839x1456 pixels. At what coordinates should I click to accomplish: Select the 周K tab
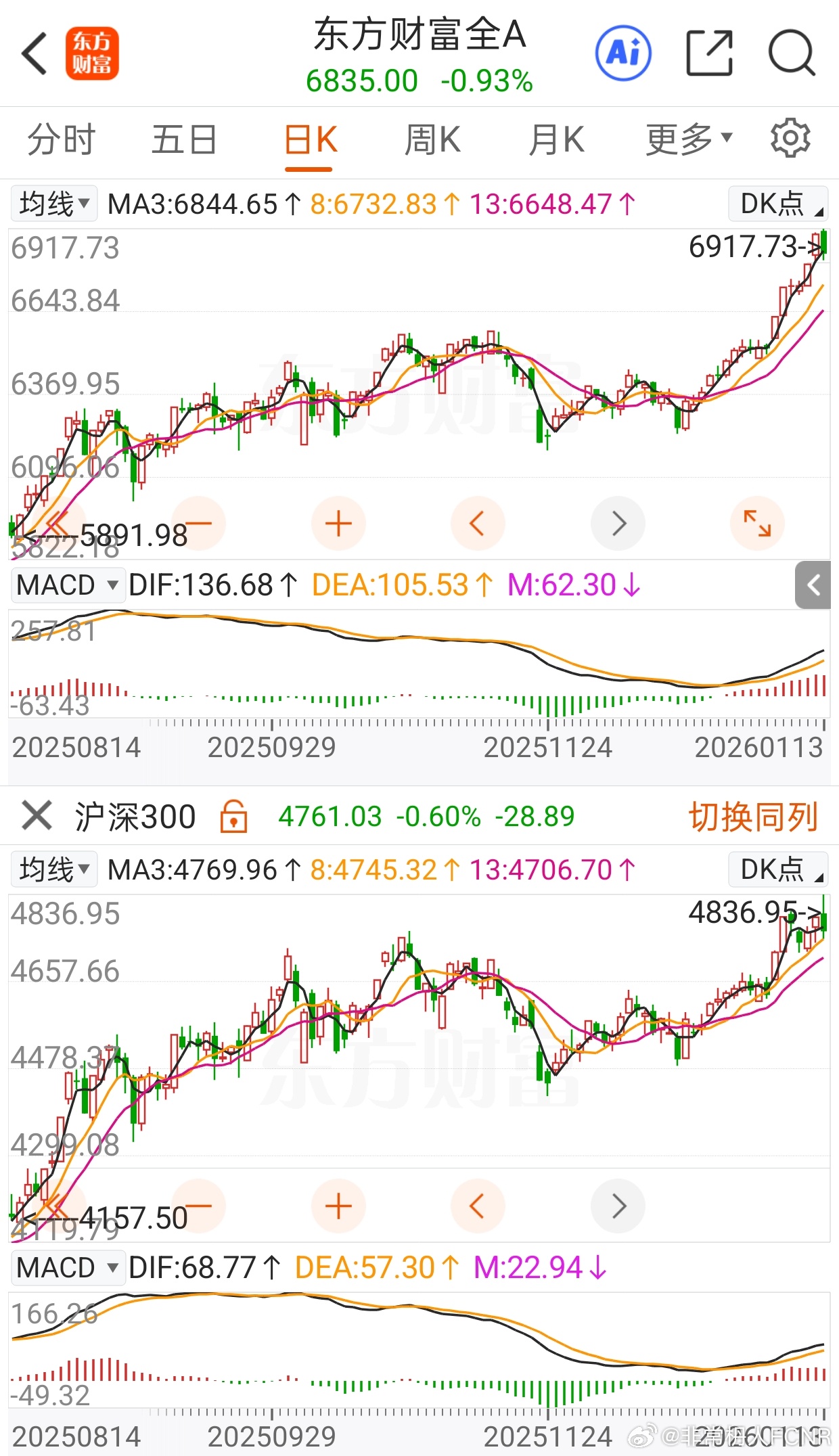[x=432, y=140]
